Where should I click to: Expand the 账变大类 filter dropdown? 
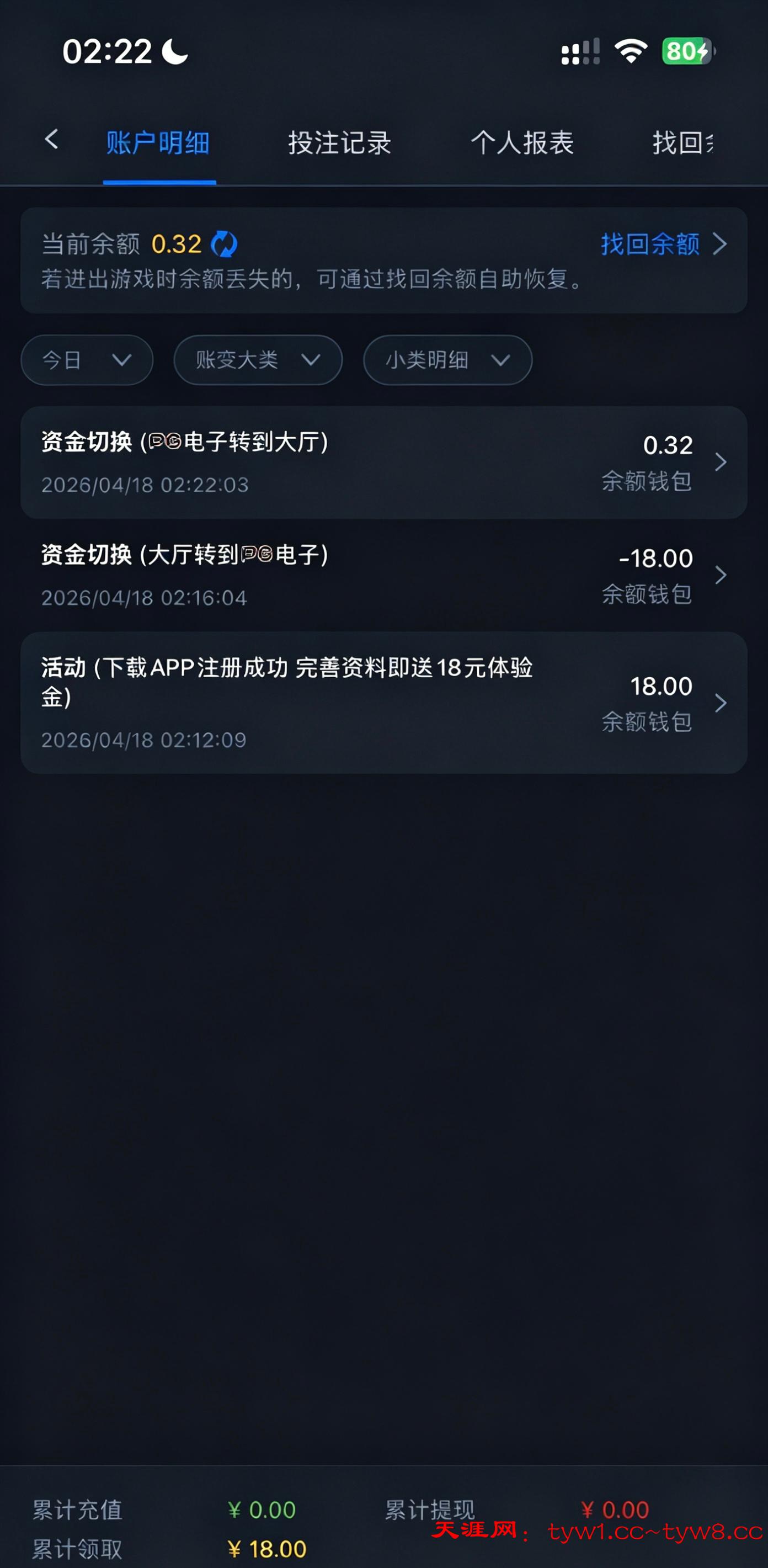(258, 360)
